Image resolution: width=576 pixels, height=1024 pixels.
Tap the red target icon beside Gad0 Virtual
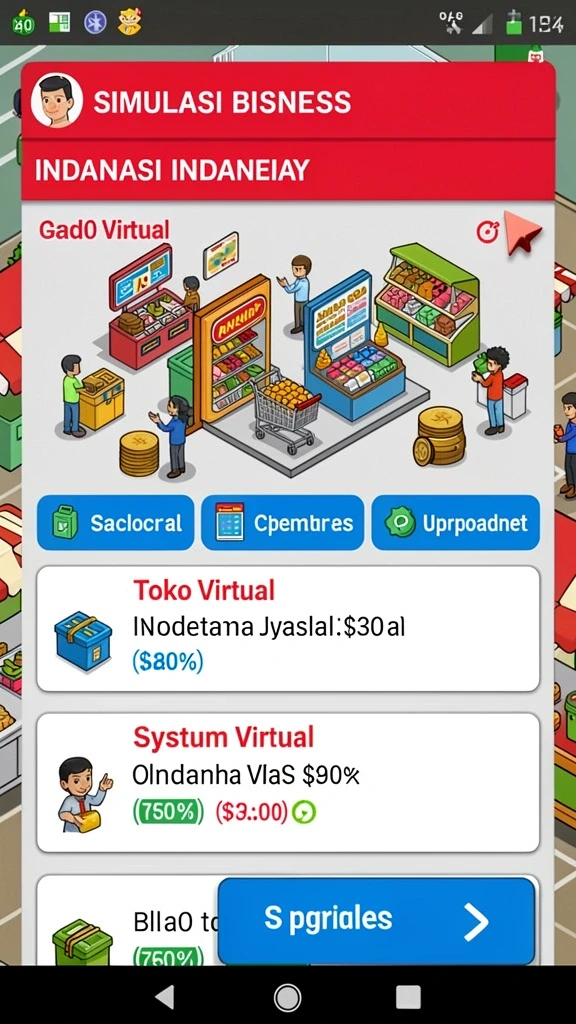click(x=487, y=232)
